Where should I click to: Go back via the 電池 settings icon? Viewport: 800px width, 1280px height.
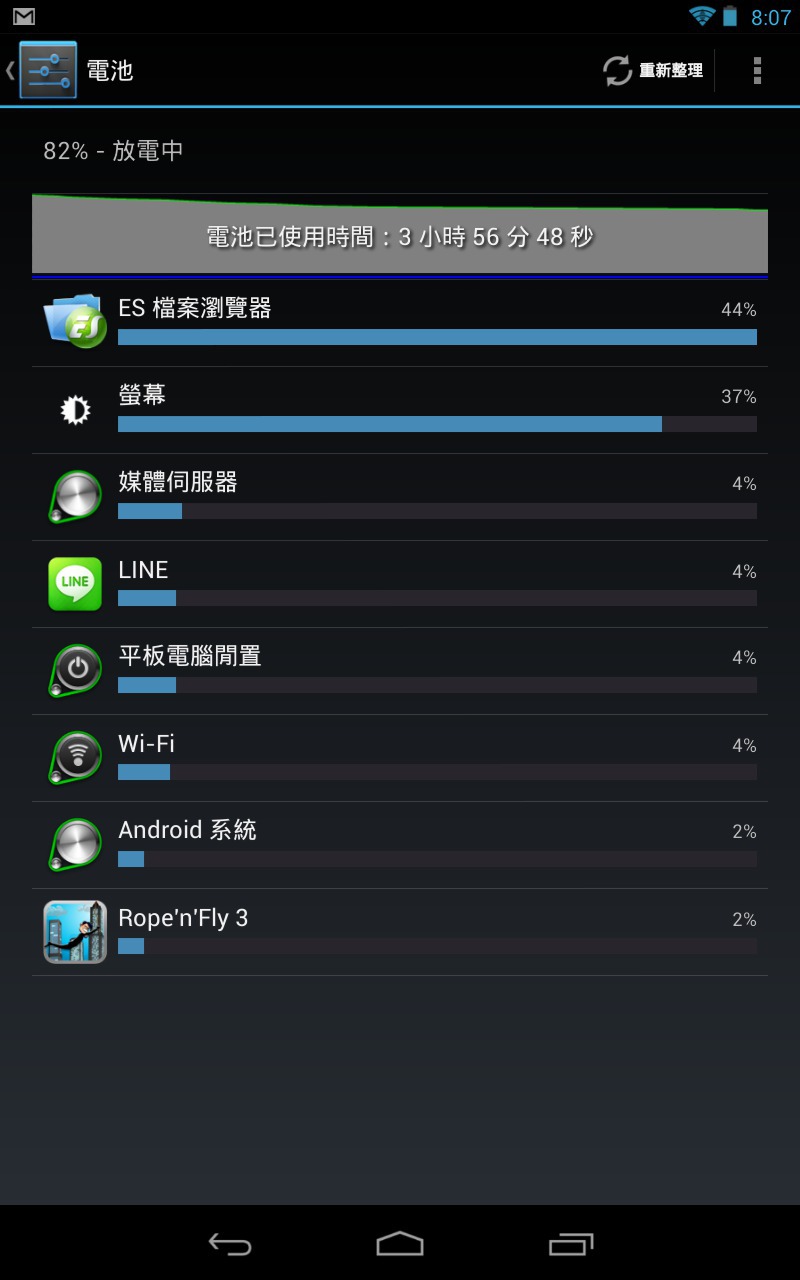click(42, 70)
